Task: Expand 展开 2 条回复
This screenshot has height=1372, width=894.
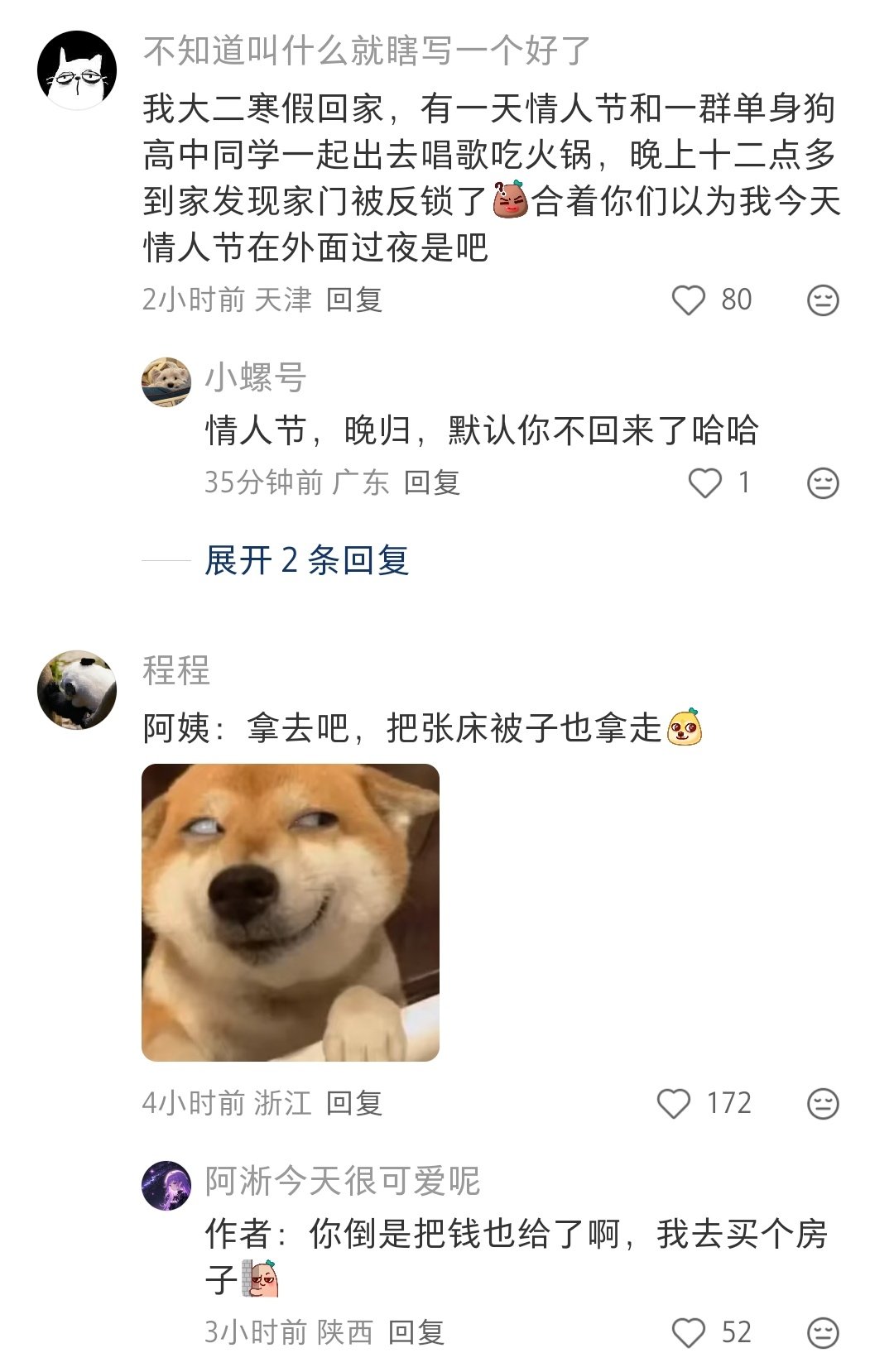Action: click(306, 560)
